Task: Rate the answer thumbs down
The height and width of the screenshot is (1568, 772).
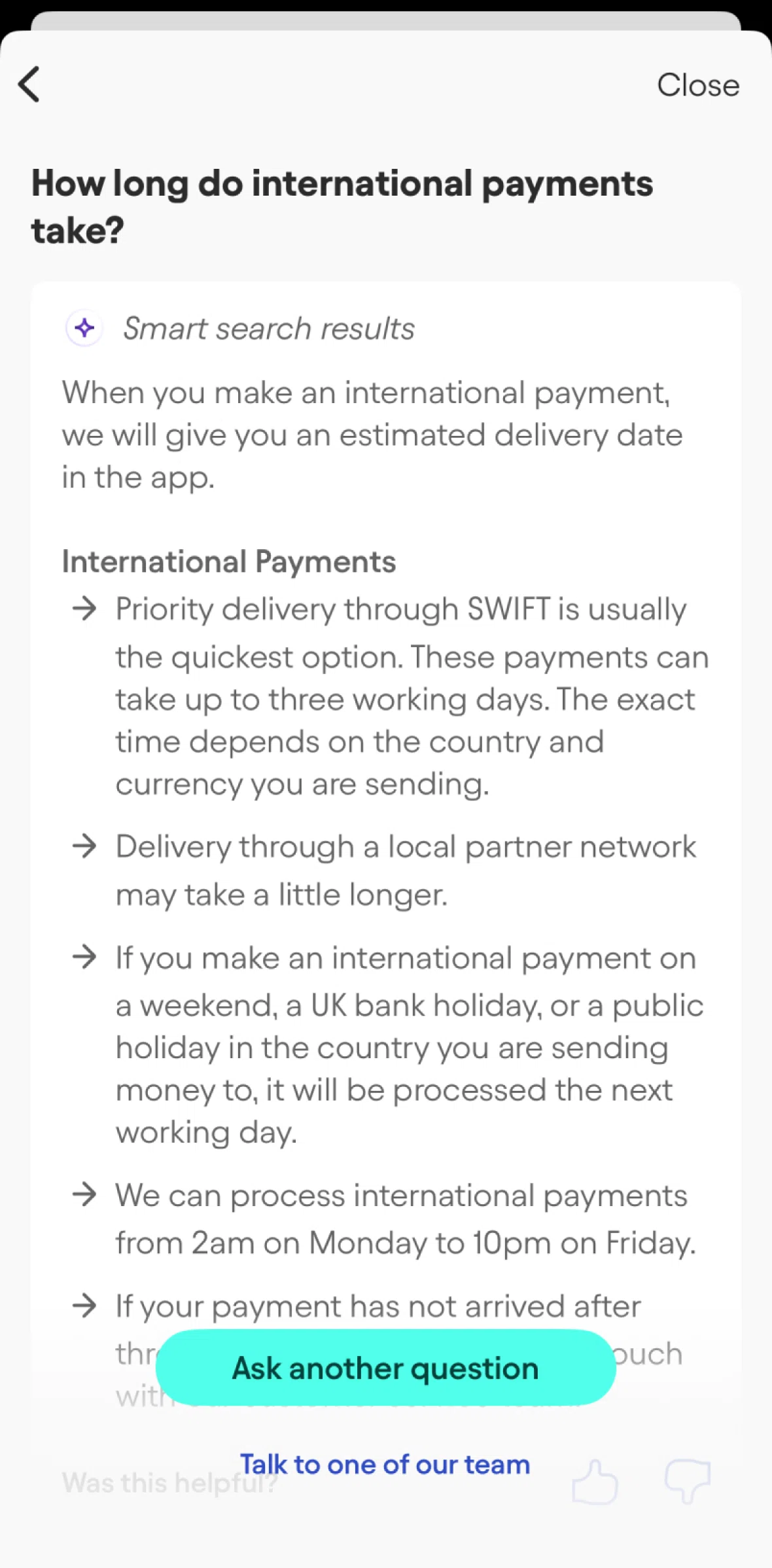Action: click(688, 1482)
